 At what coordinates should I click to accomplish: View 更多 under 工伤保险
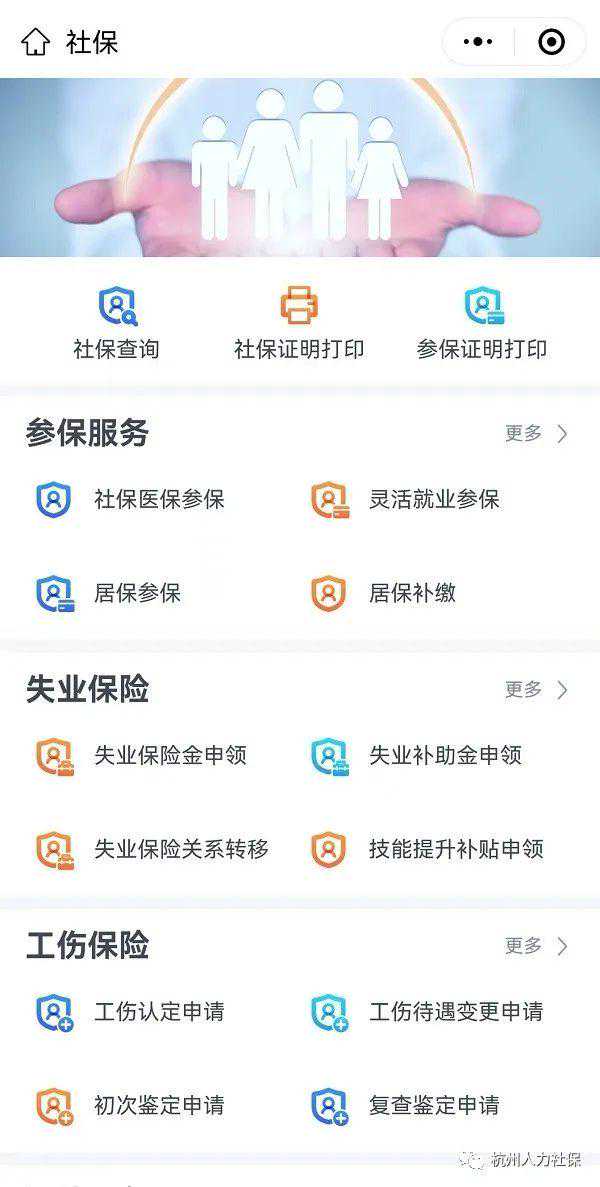[536, 946]
